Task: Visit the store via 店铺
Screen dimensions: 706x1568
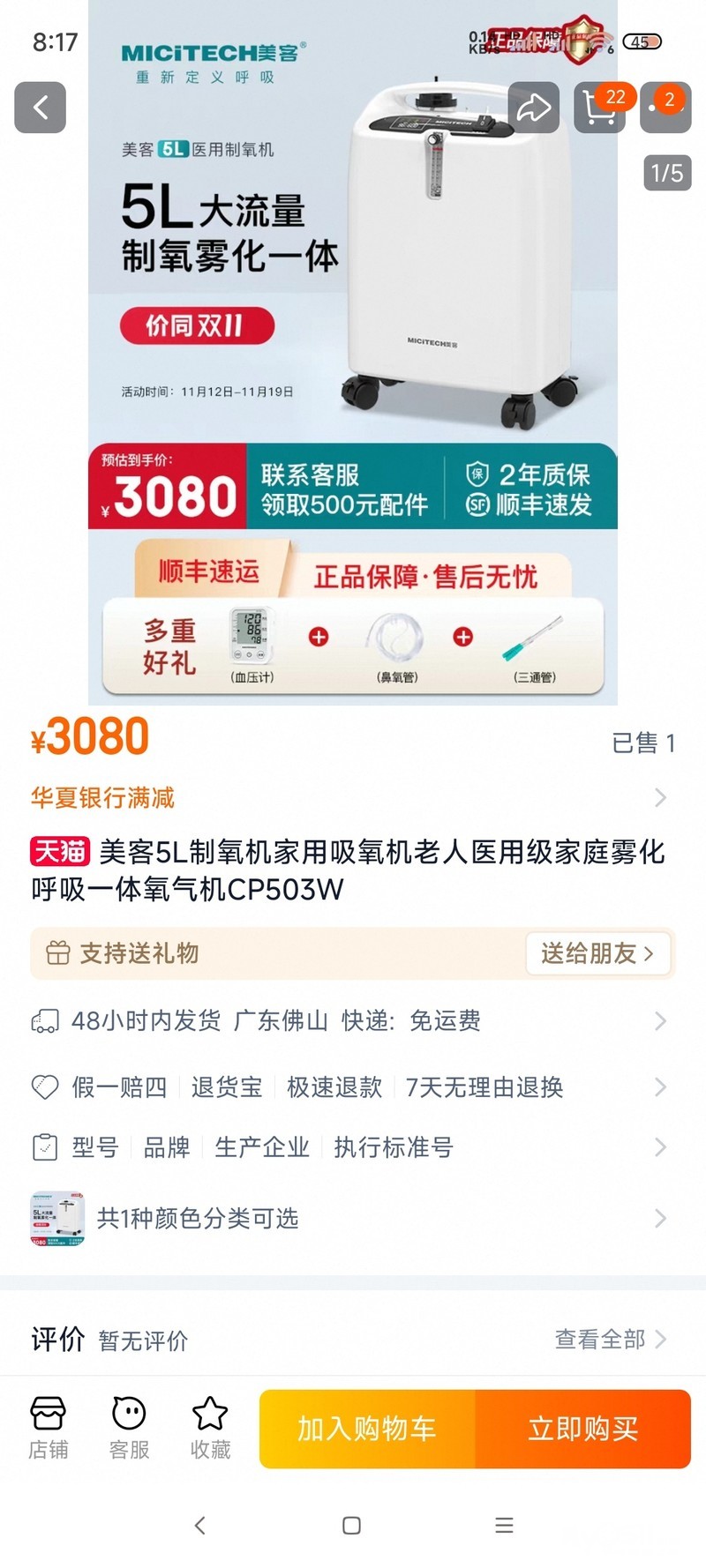Action: pyautogui.click(x=48, y=1428)
